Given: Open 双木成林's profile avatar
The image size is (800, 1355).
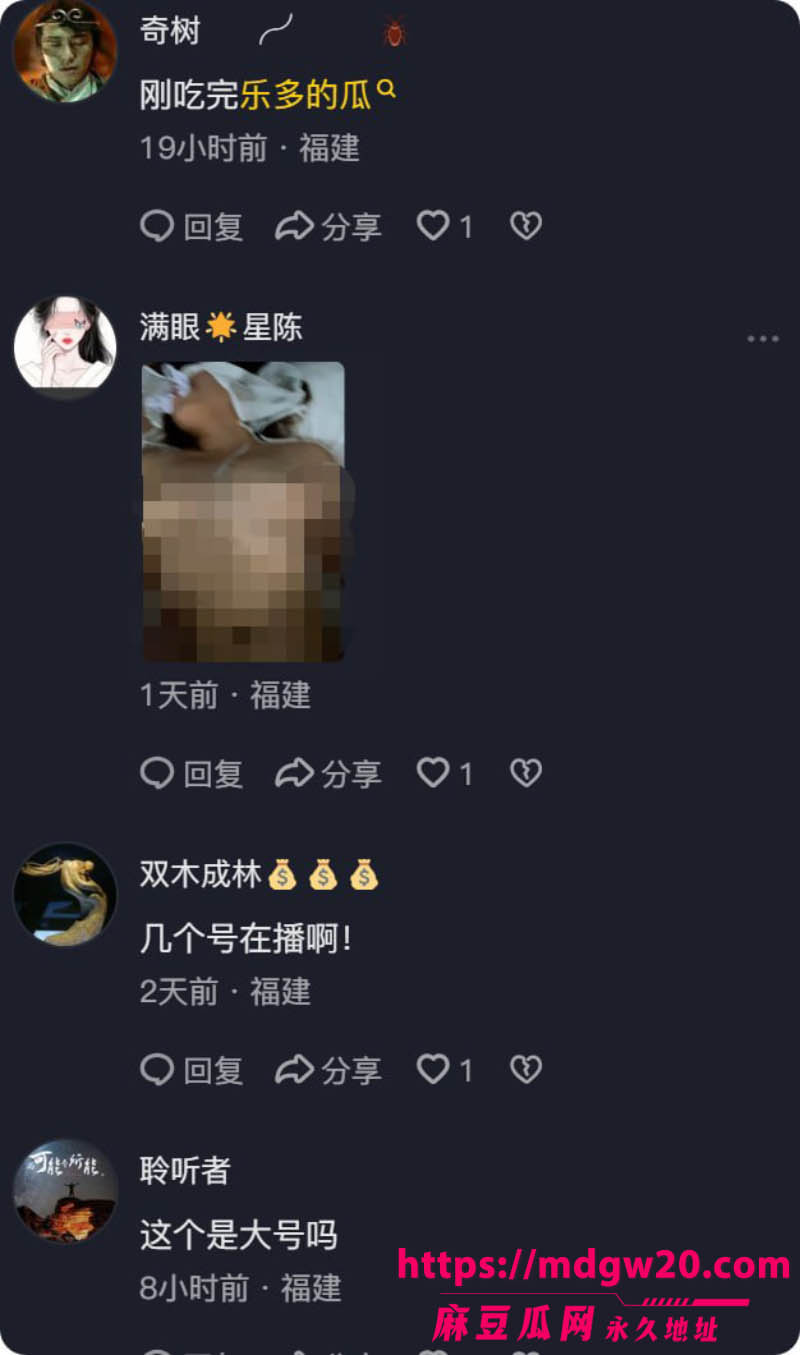Looking at the screenshot, I should point(65,894).
